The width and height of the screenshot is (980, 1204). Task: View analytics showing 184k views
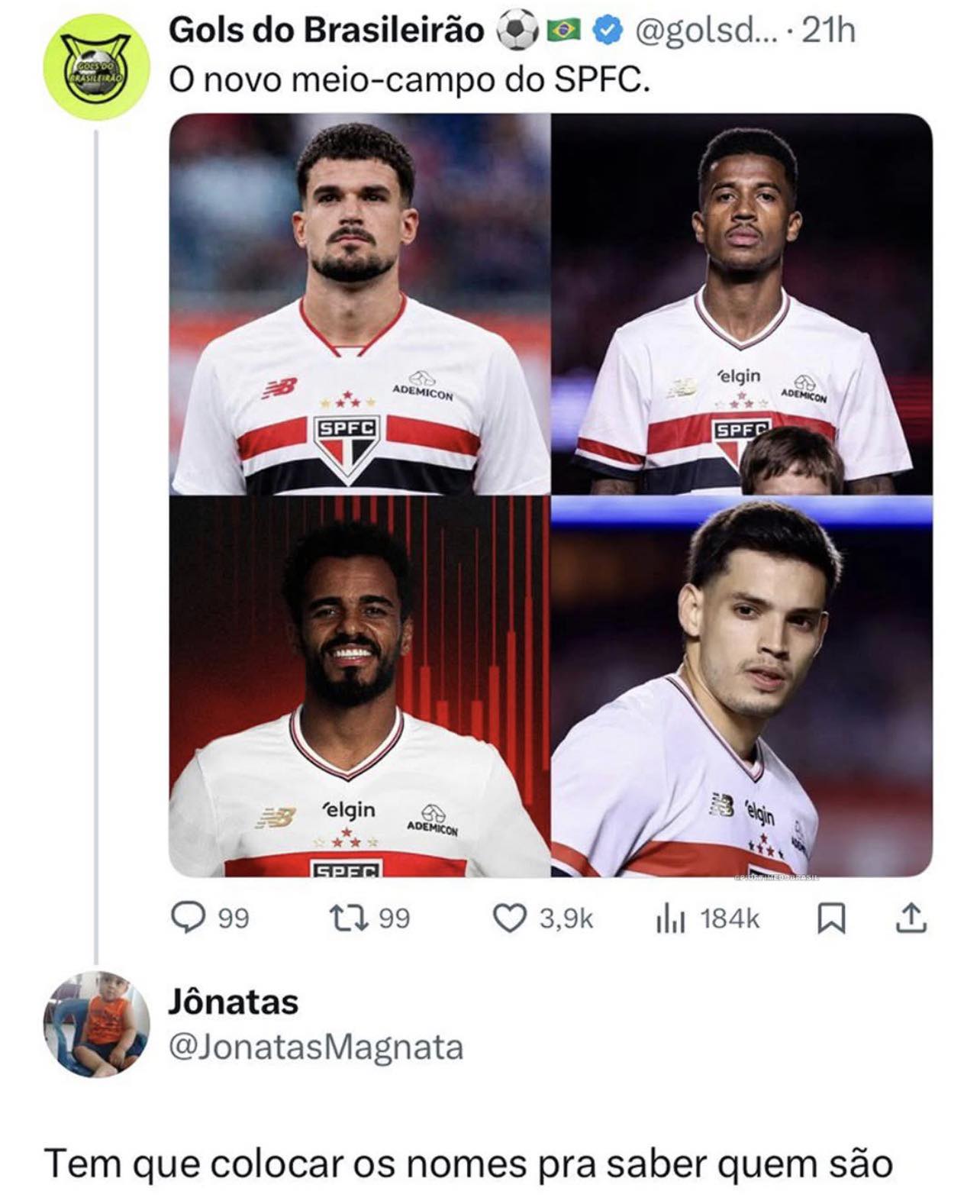coord(708,918)
